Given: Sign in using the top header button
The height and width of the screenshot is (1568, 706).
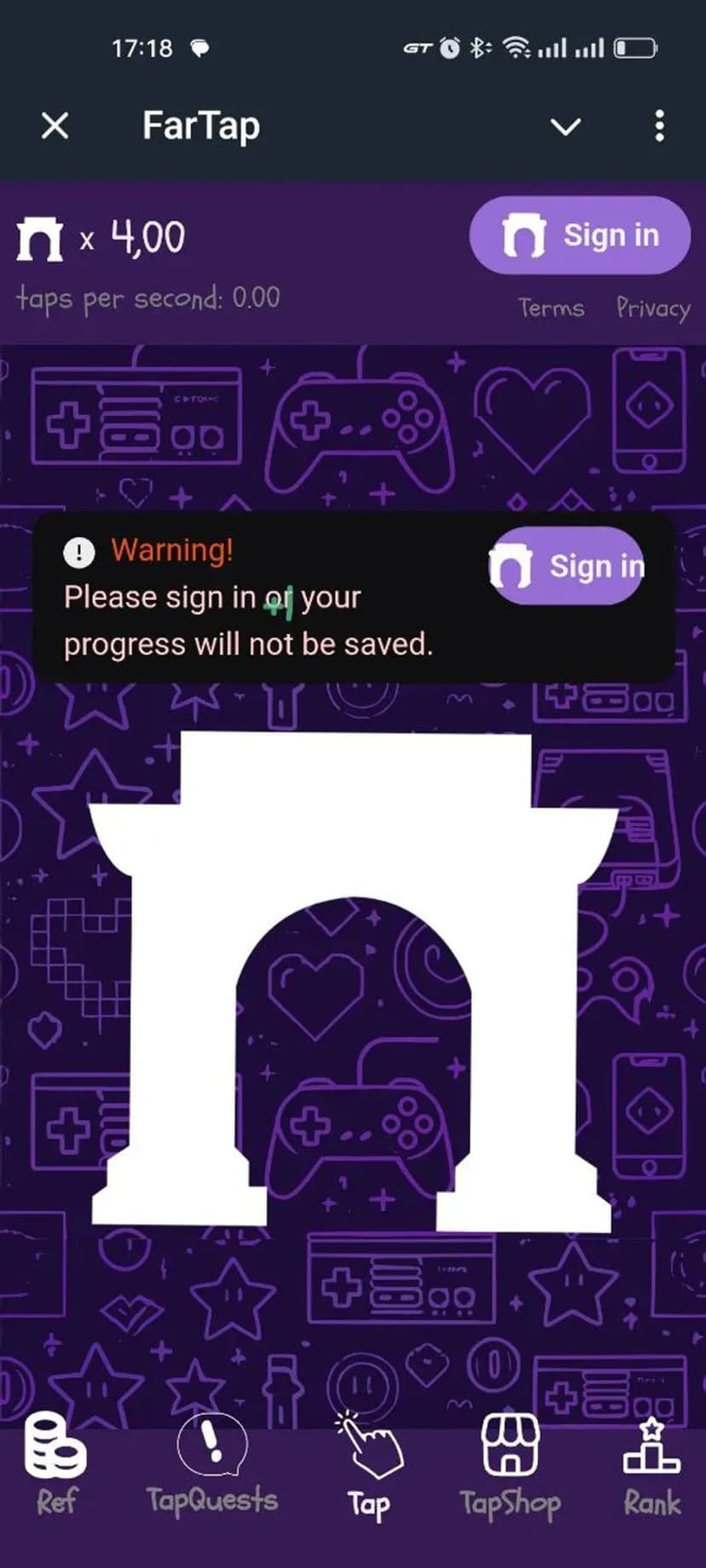Looking at the screenshot, I should pos(580,235).
